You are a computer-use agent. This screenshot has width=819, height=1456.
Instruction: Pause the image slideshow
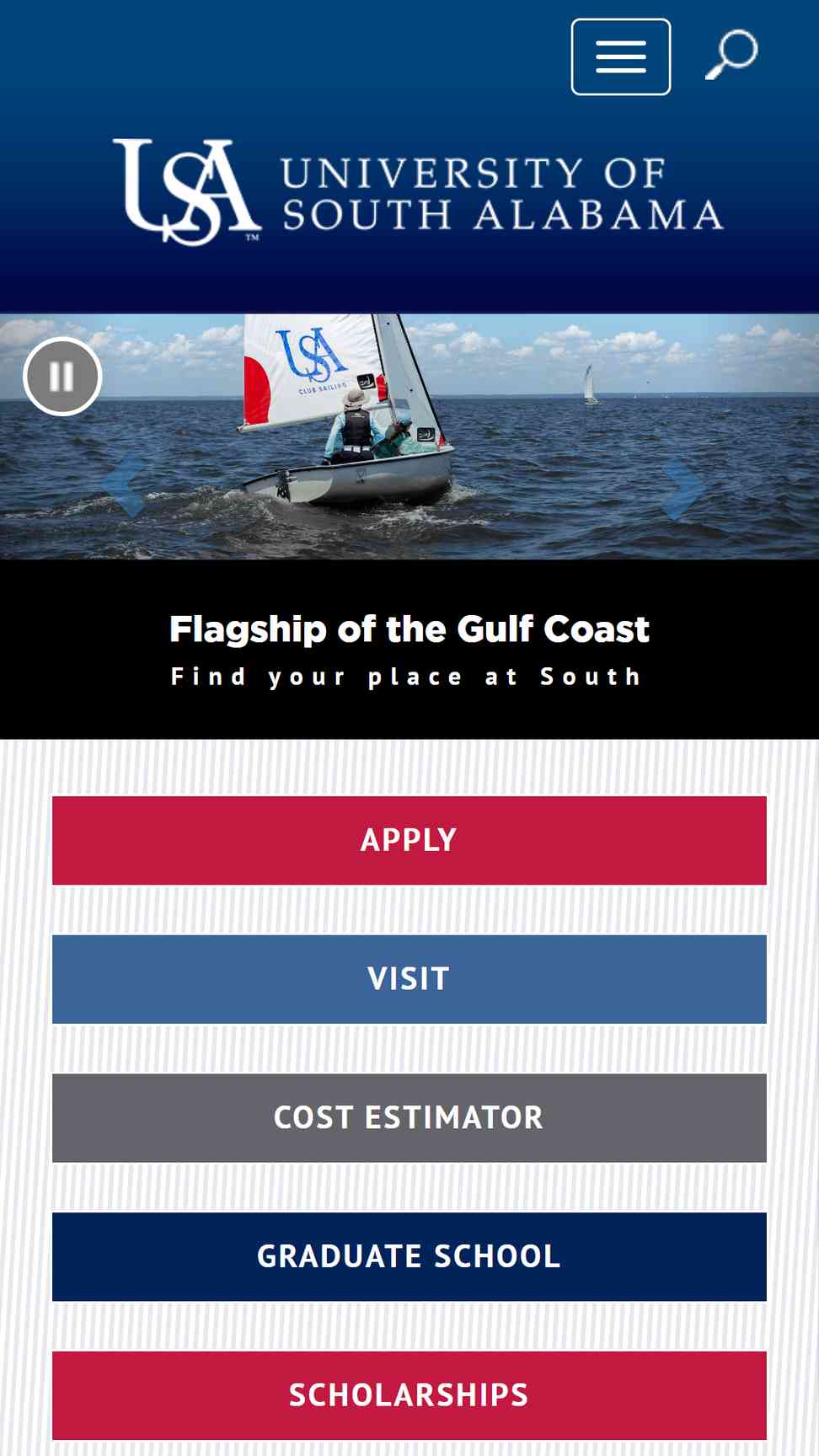(x=62, y=377)
